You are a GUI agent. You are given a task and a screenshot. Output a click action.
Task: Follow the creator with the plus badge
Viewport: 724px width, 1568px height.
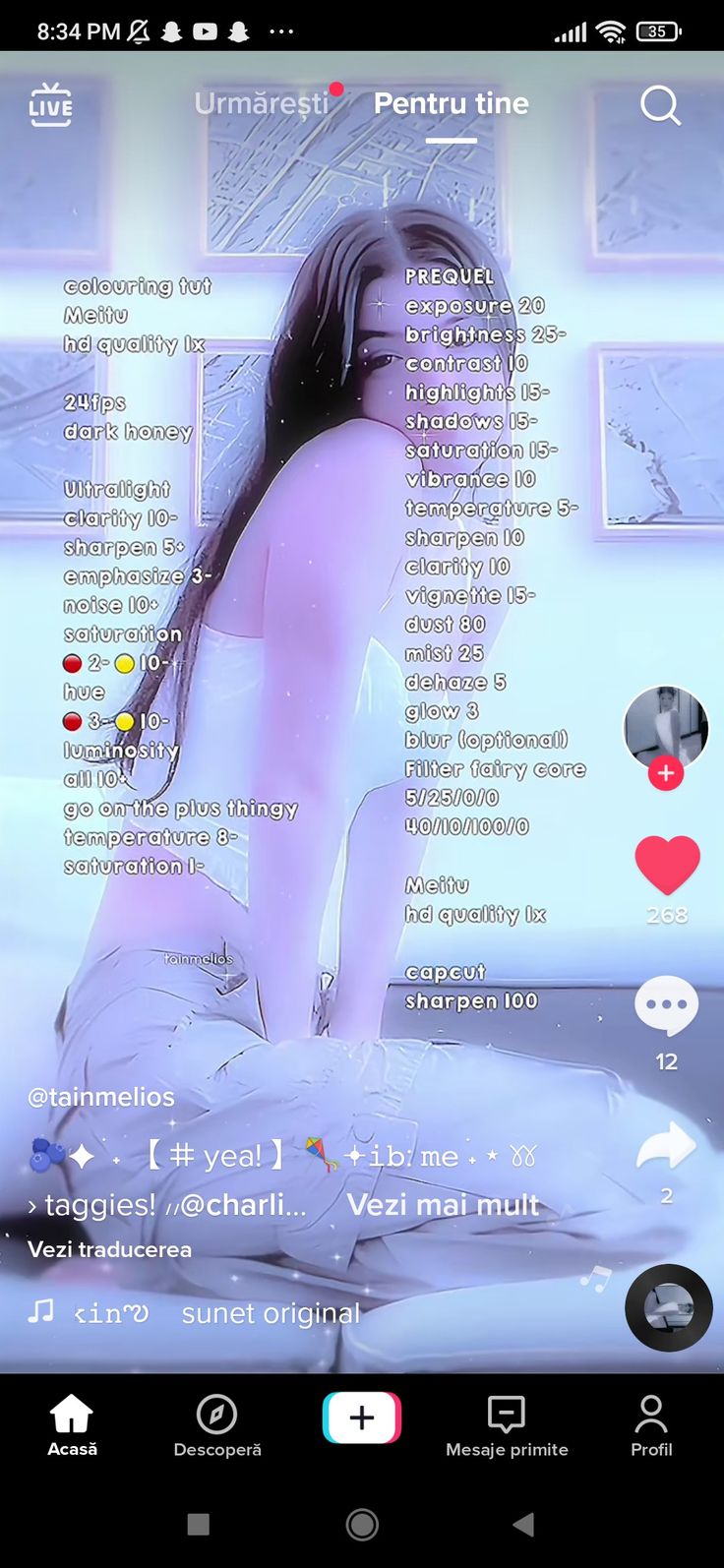click(666, 773)
